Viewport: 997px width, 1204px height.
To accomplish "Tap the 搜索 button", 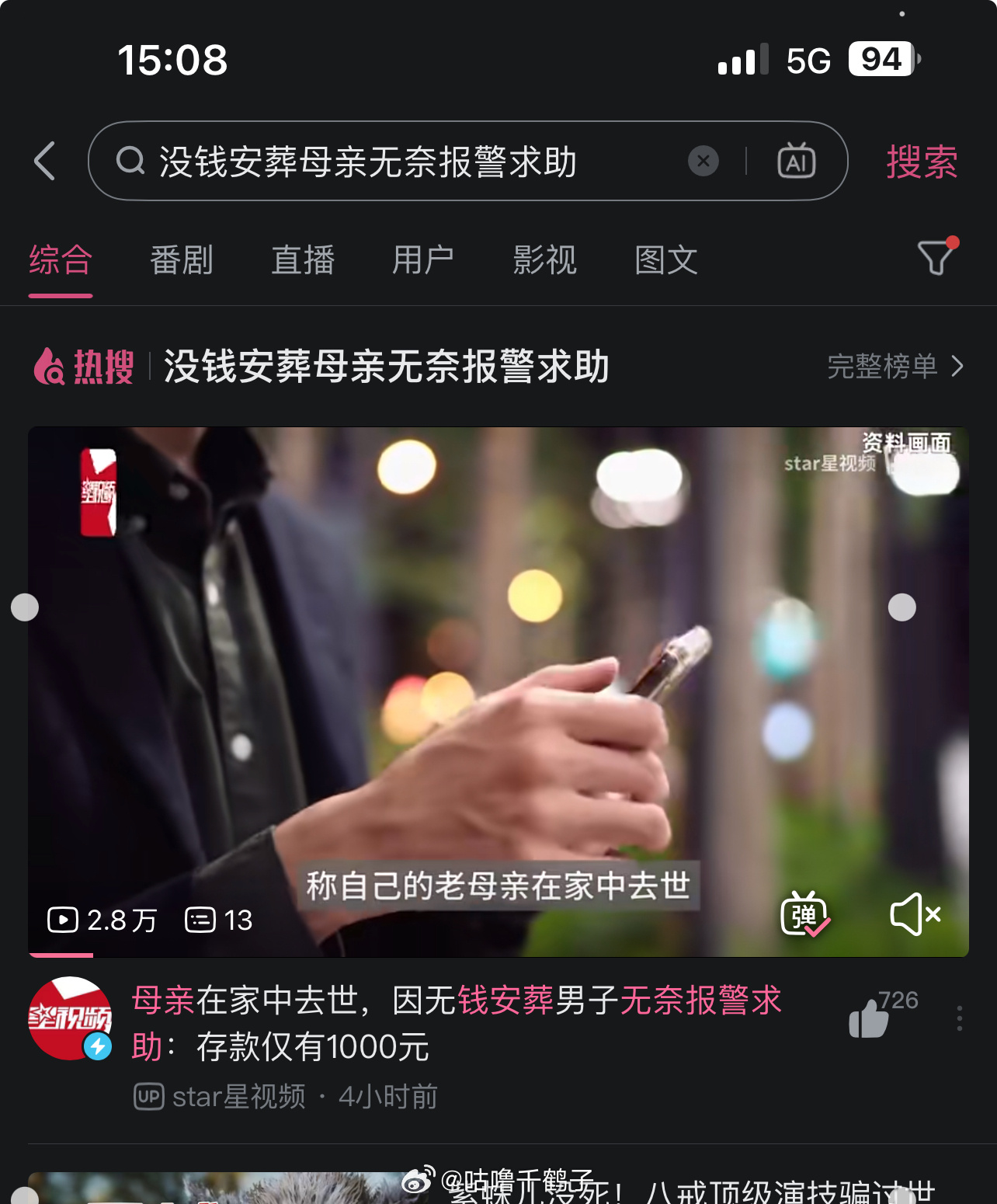I will [922, 162].
